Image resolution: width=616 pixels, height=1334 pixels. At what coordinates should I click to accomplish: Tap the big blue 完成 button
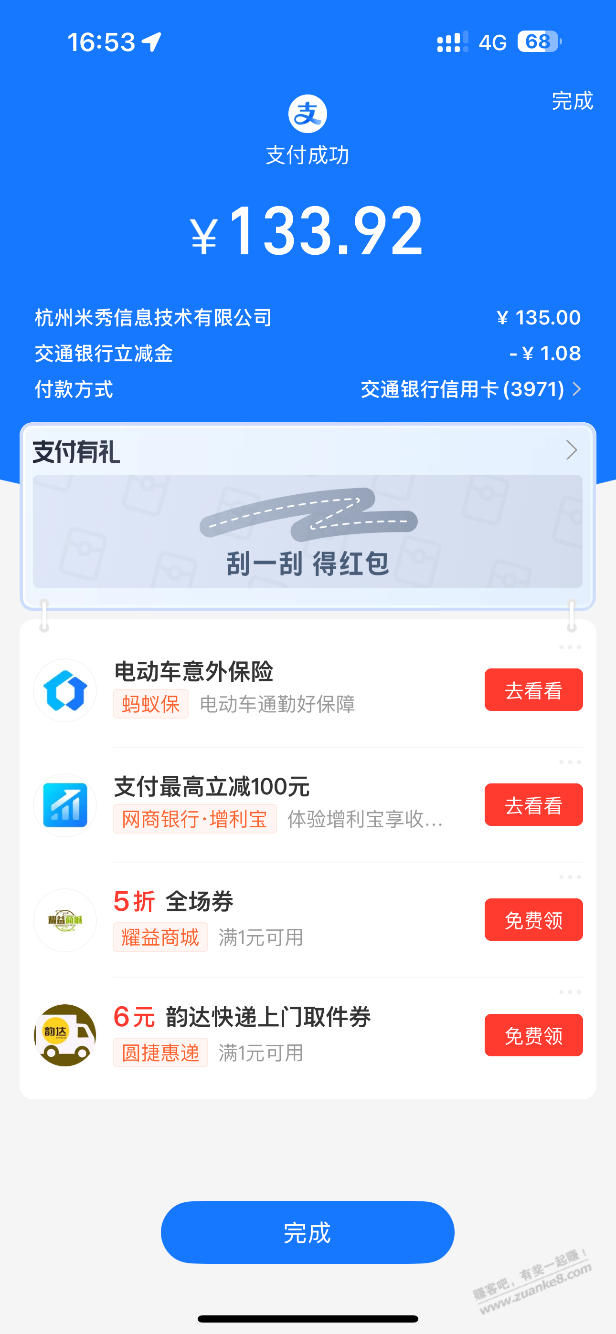307,1232
